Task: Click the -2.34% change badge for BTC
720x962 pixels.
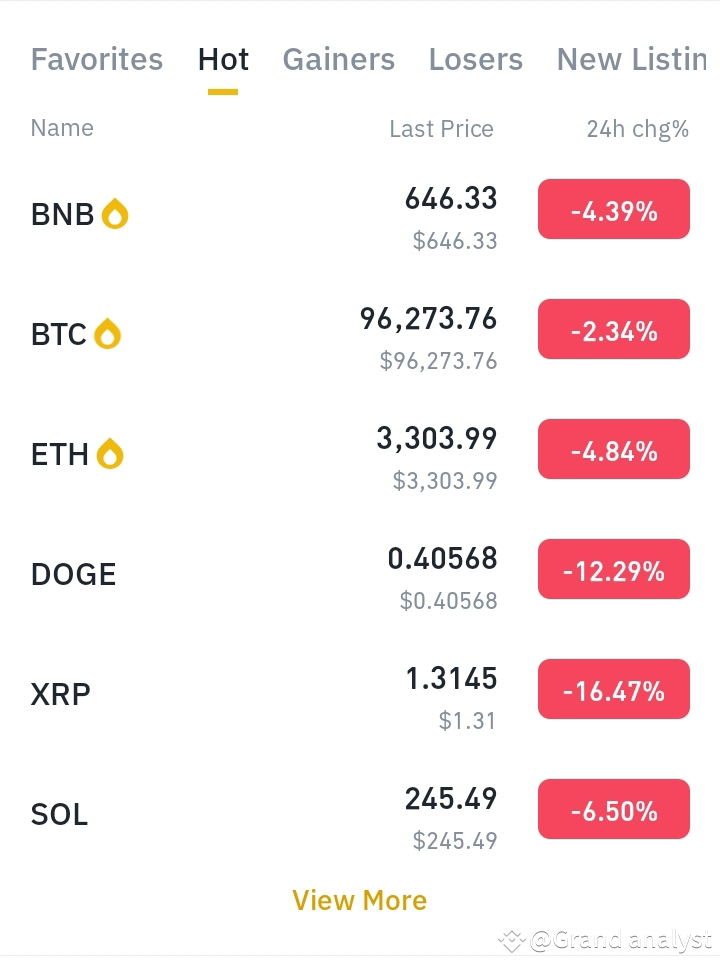Action: coord(613,328)
